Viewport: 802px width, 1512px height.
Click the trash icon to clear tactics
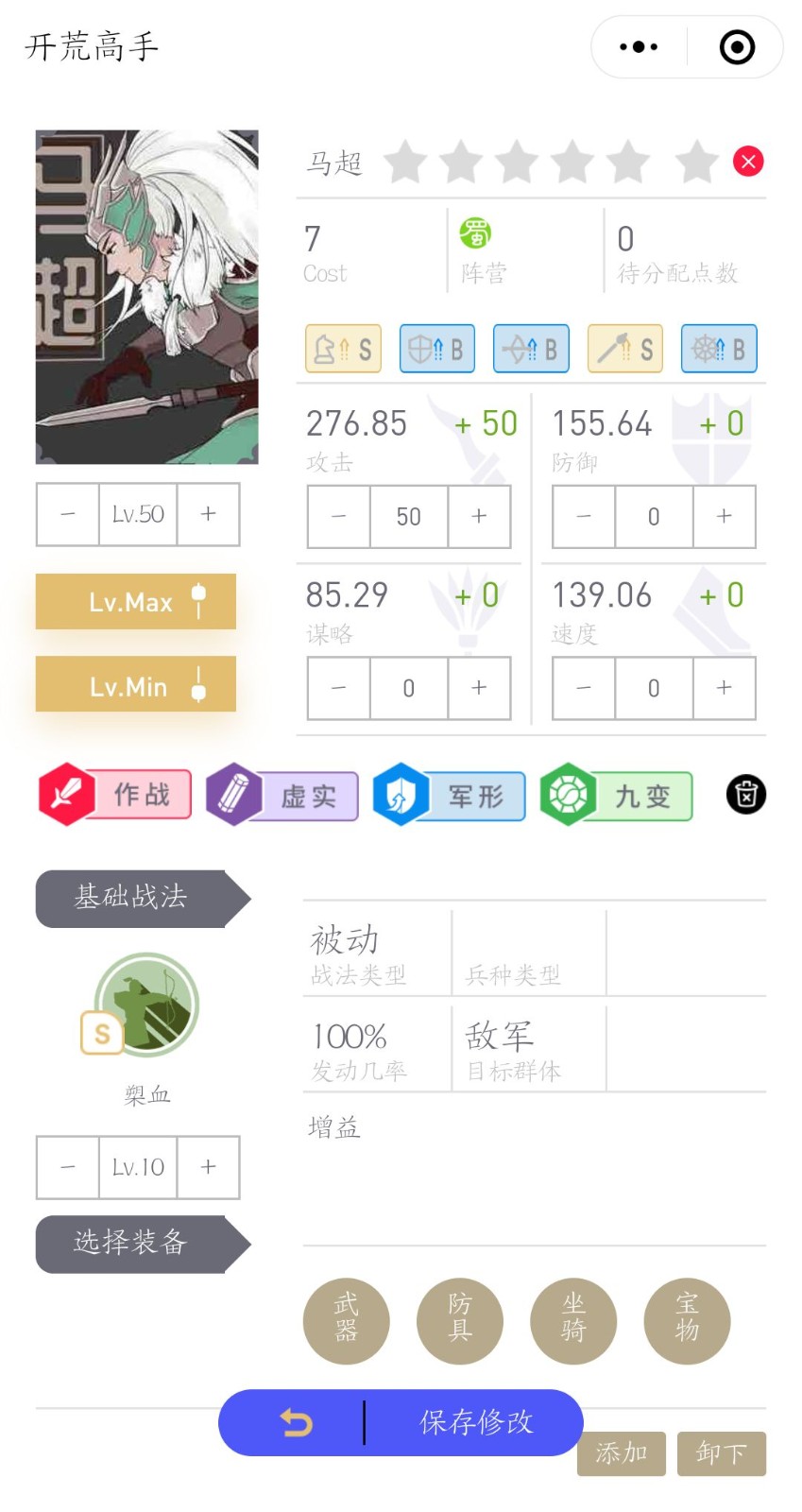745,795
